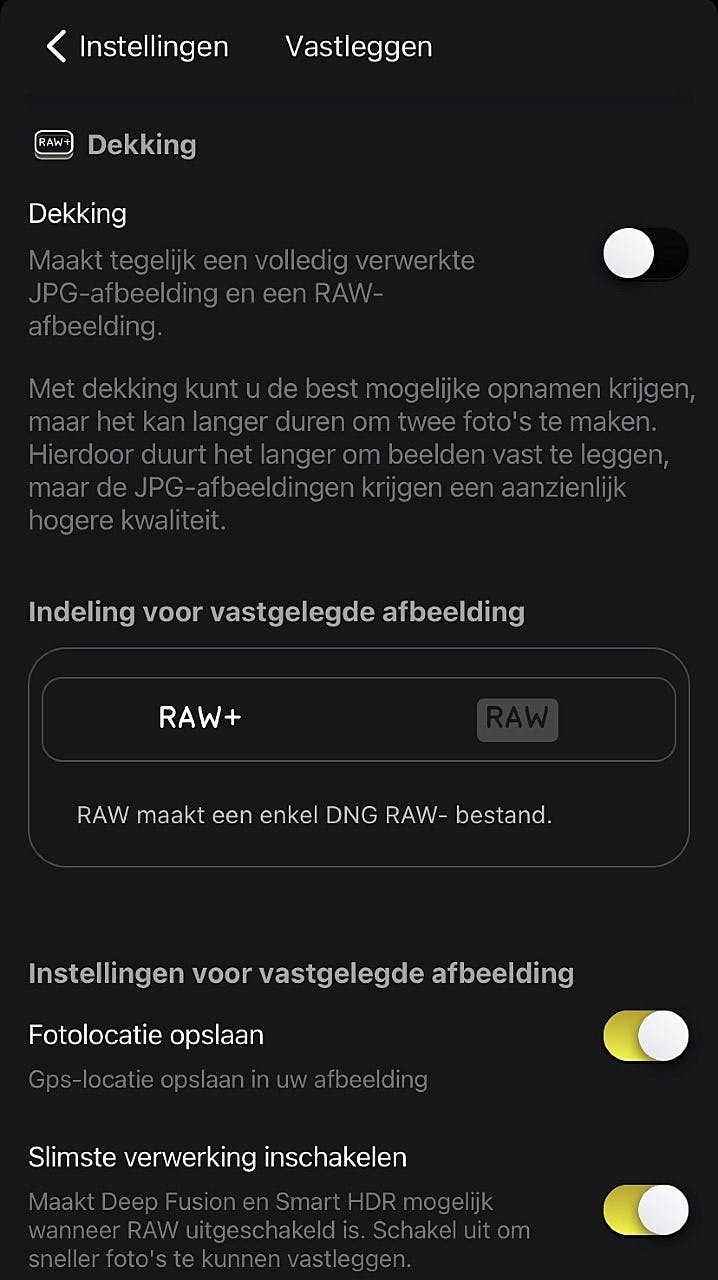This screenshot has width=718, height=1280.
Task: Select the RAW format option
Action: (x=517, y=719)
